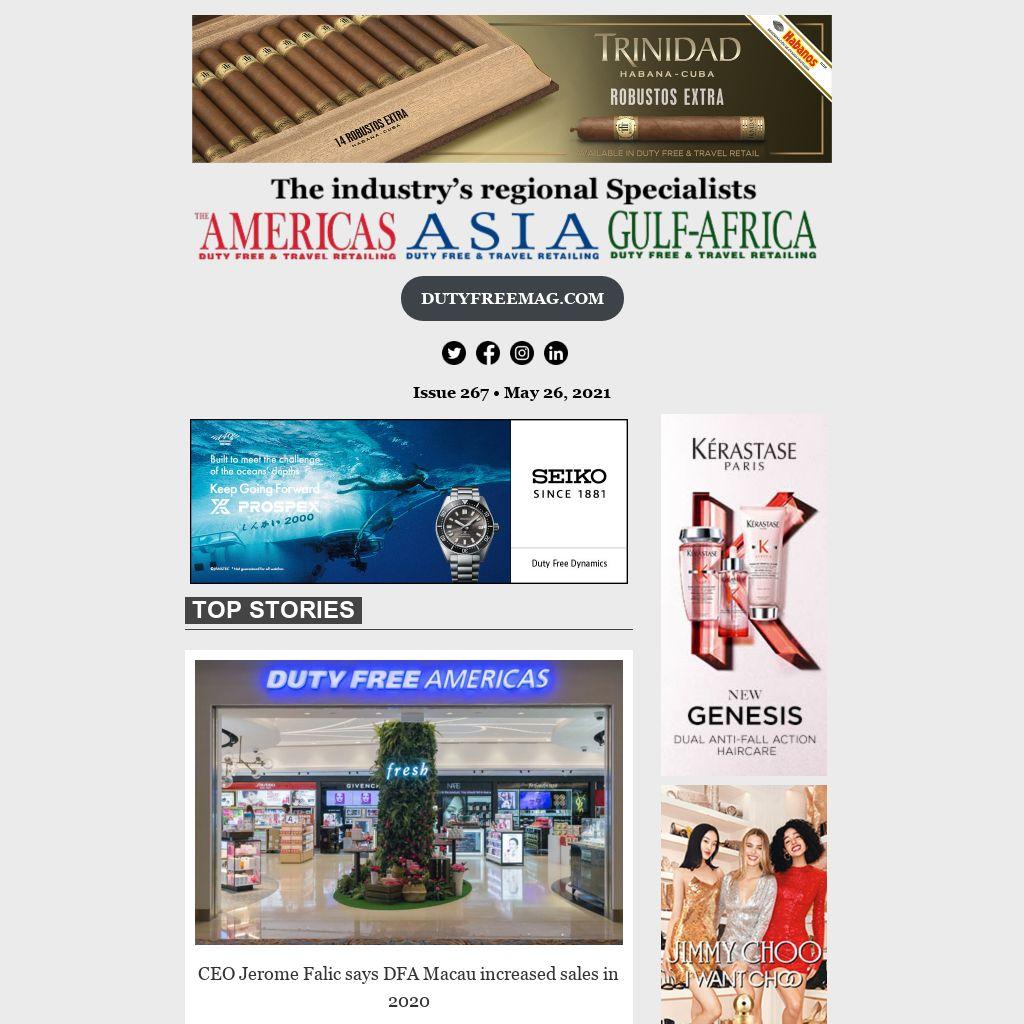Open the Asia Duty Free magazine logo

502,236
